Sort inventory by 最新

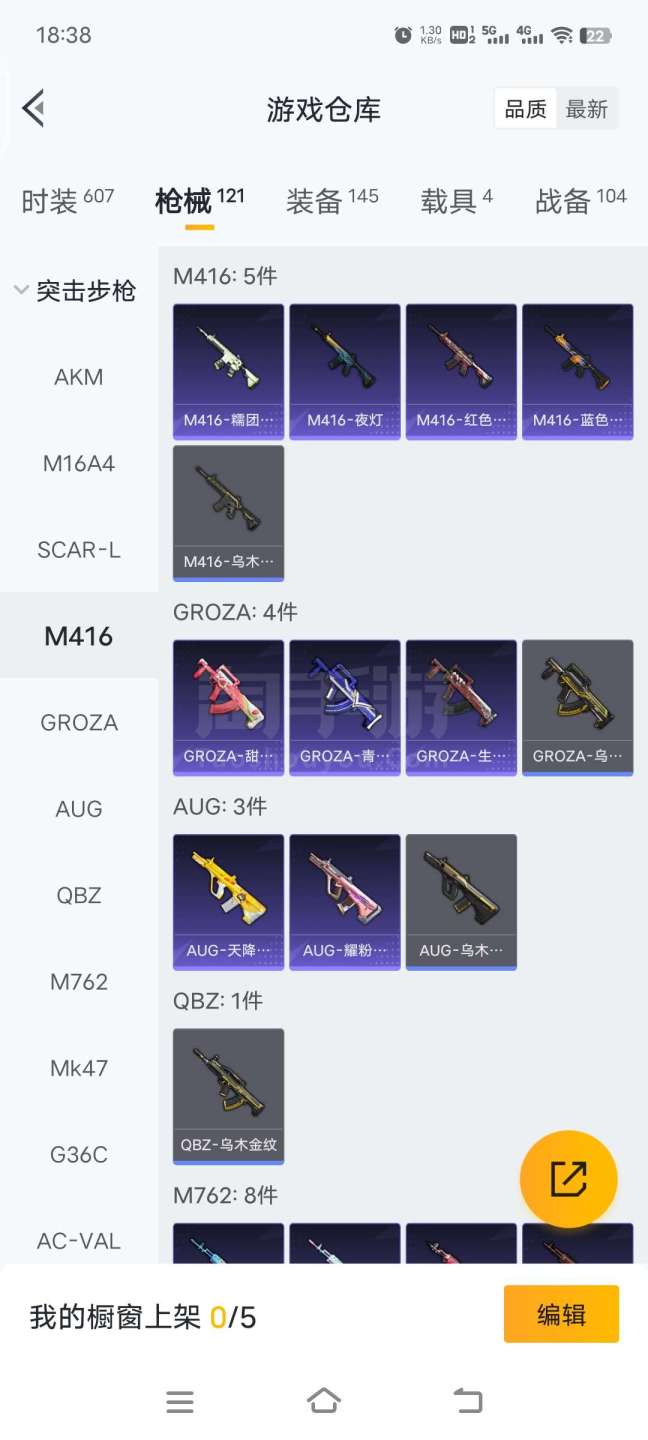586,109
